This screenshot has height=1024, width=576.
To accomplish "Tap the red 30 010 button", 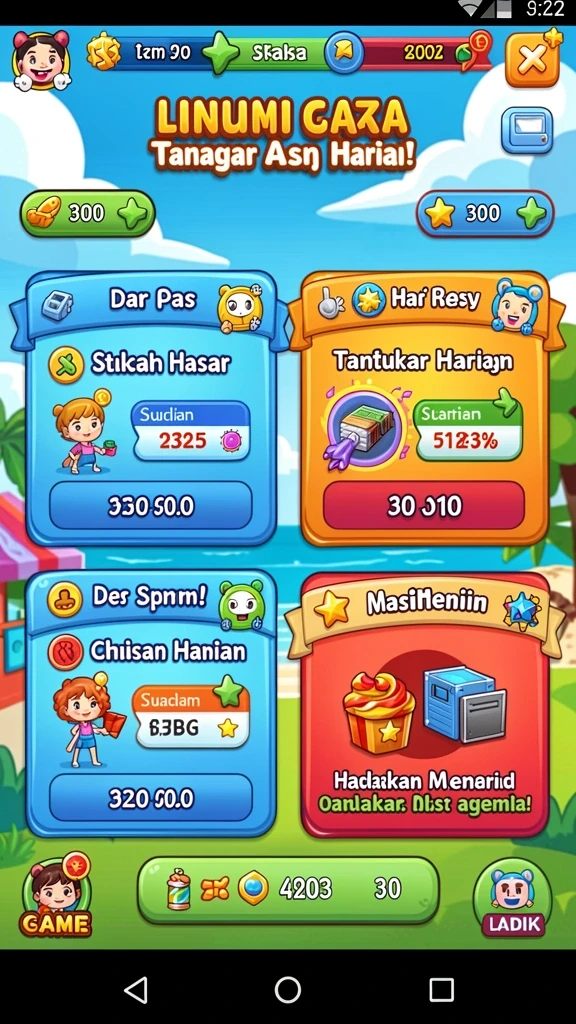I will (x=424, y=506).
